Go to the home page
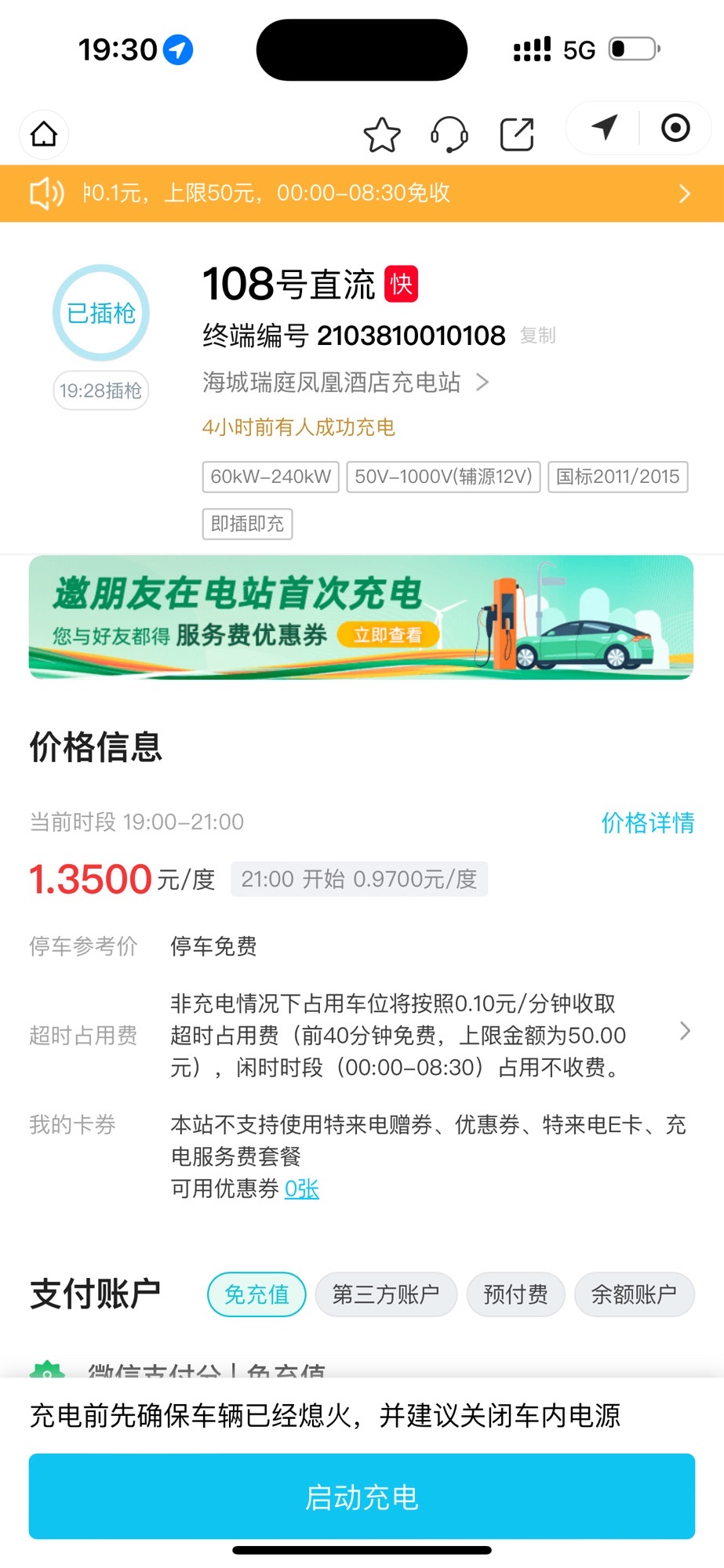Viewport: 724px width, 1568px height. (x=44, y=135)
